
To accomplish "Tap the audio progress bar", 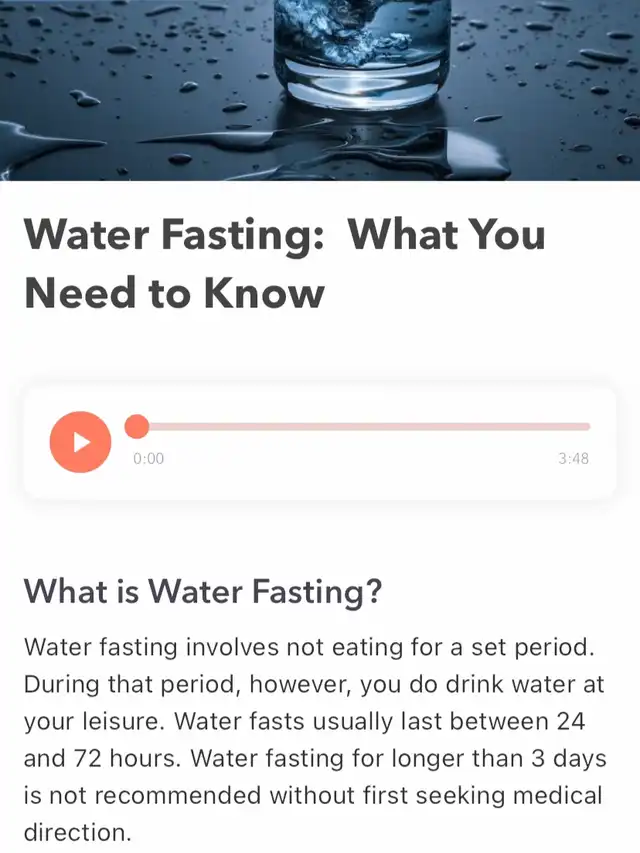I will click(x=360, y=427).
